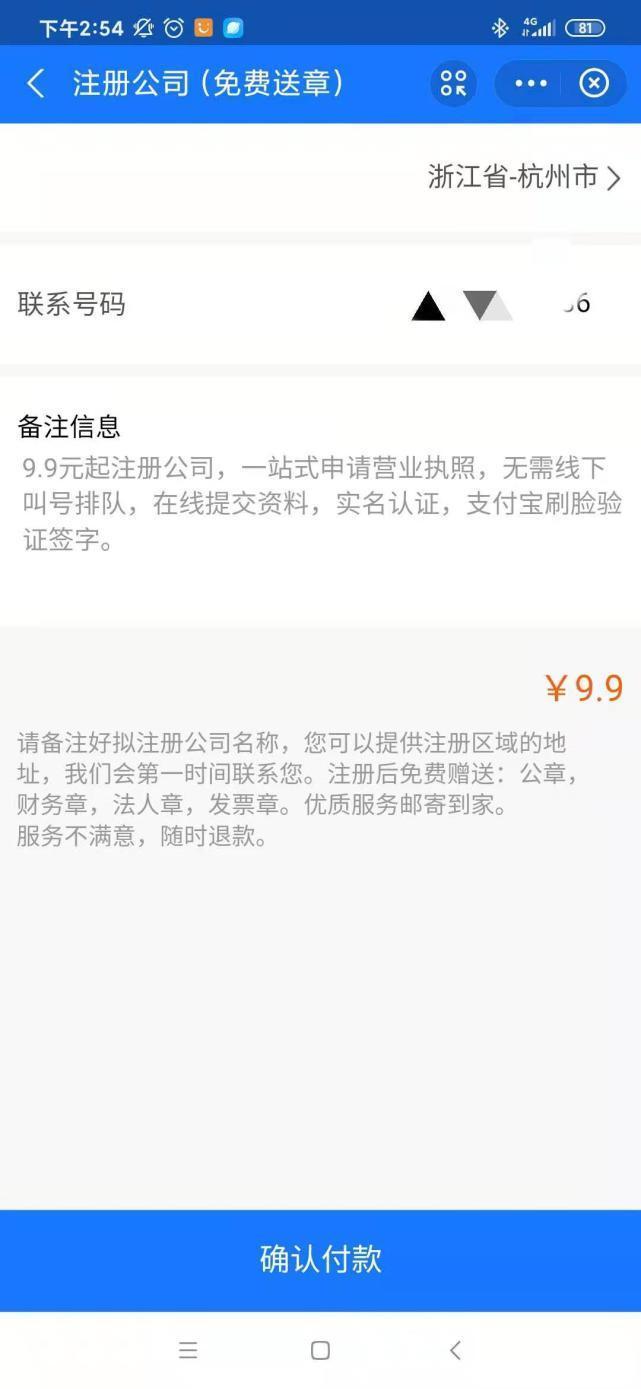Go to the system home screen
The height and width of the screenshot is (1389, 641).
320,1351
